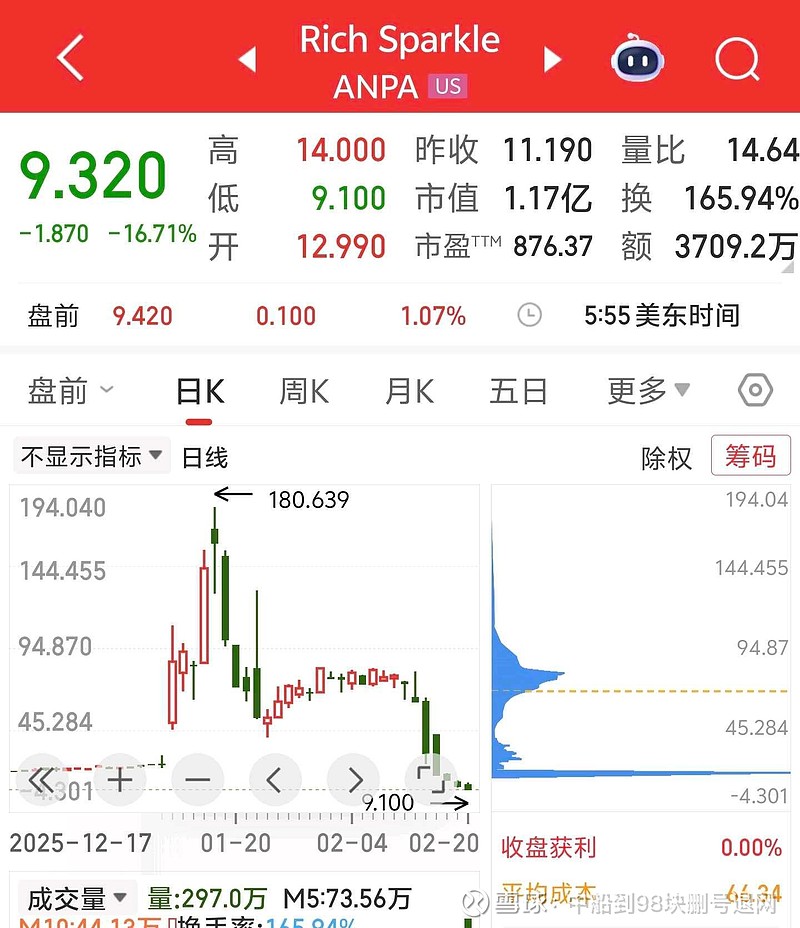The image size is (800, 928).
Task: View the 五日 chart
Action: point(518,391)
